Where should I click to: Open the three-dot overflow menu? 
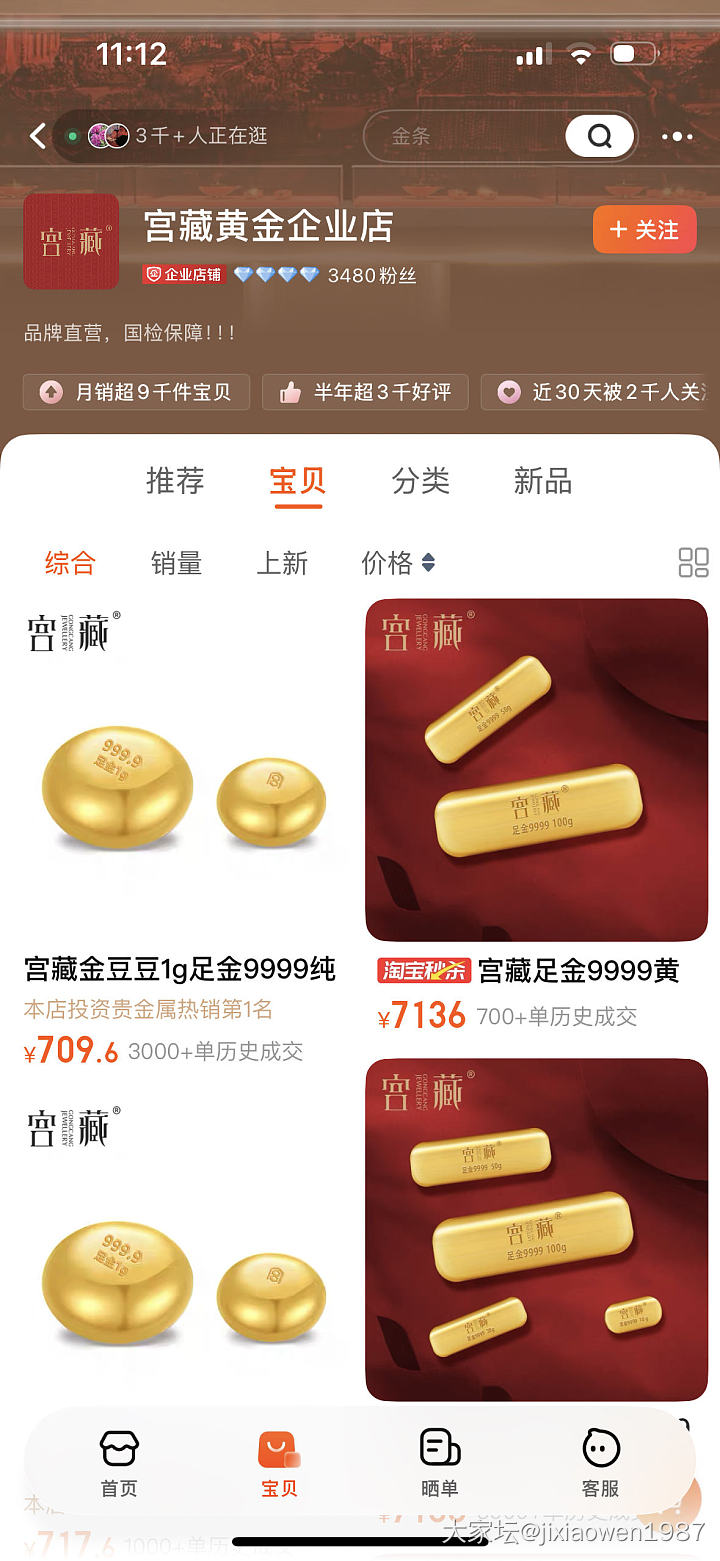coord(677,137)
